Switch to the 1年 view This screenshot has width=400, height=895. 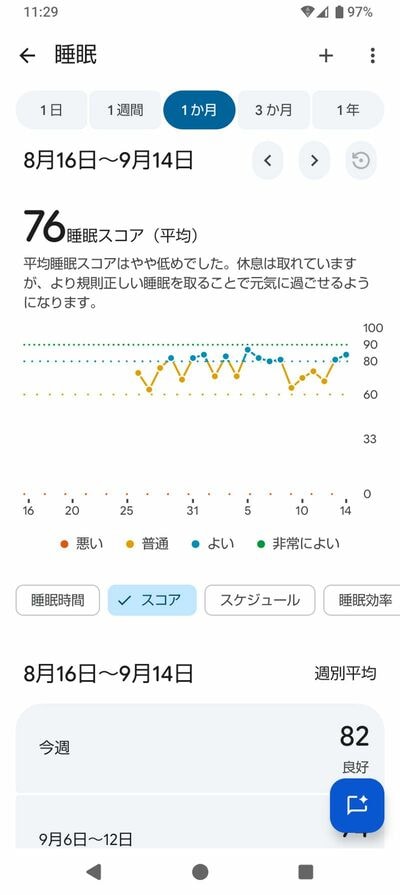click(348, 110)
